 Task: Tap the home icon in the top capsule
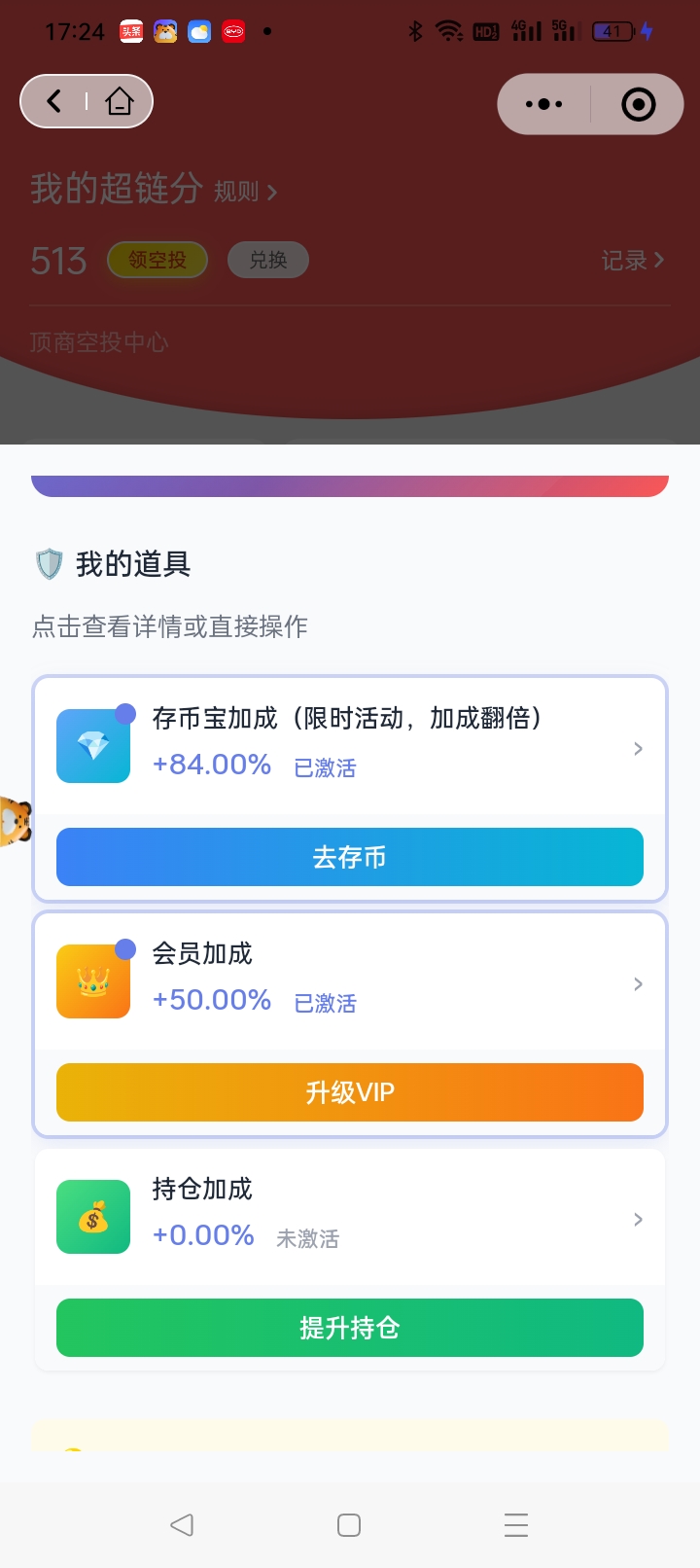[x=119, y=103]
